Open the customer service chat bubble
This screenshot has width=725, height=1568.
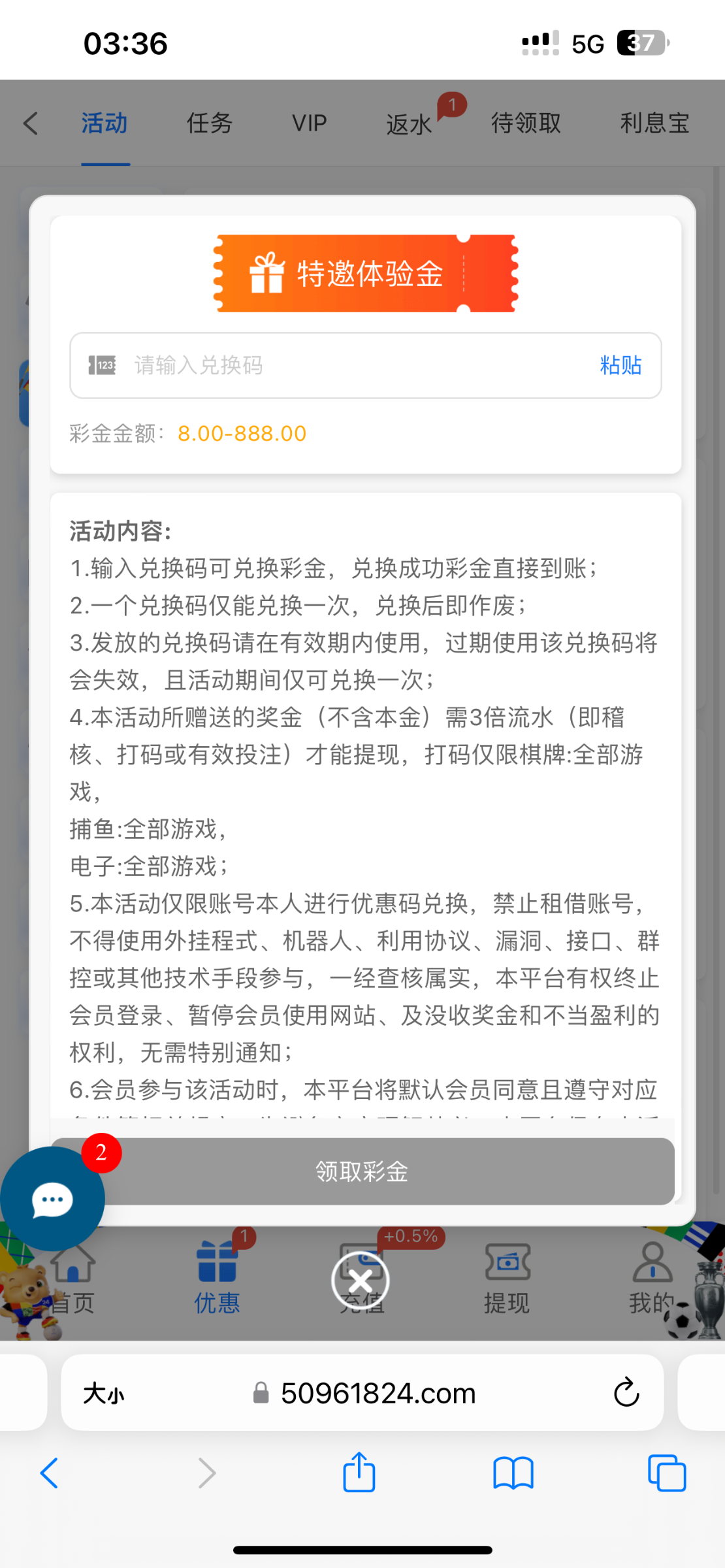pos(52,1200)
